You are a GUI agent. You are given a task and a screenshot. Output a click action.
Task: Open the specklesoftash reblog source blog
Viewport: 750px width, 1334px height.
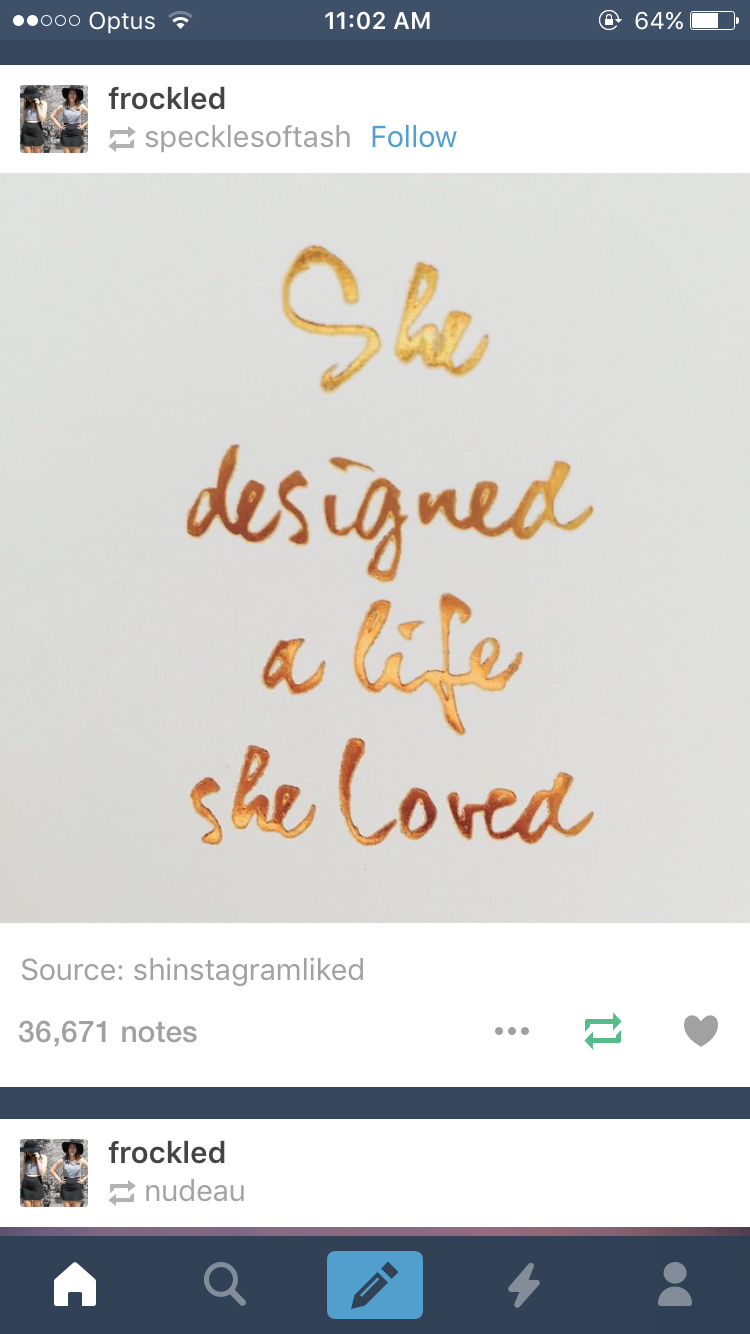coord(247,137)
